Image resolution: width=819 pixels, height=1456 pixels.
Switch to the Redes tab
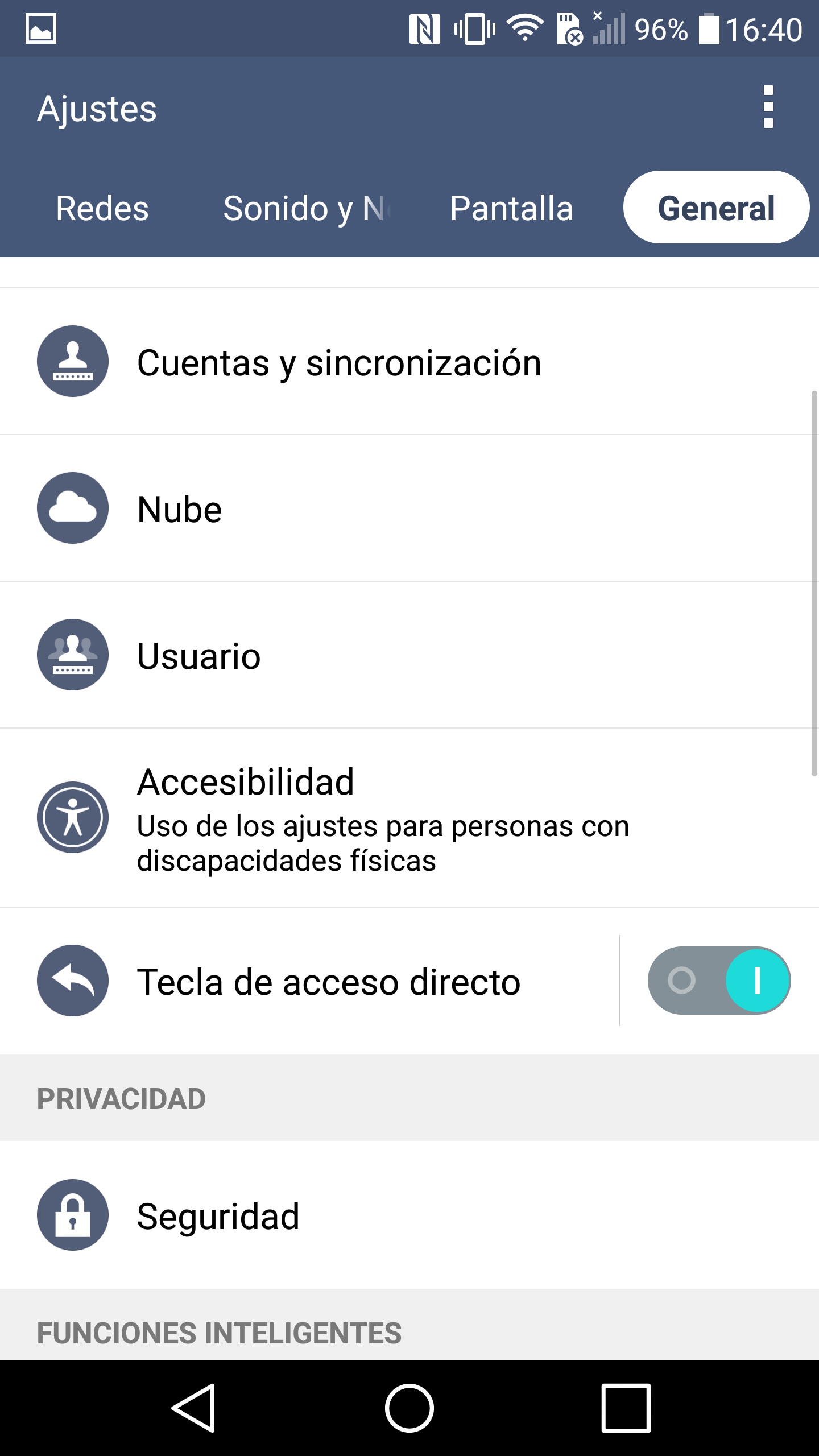102,208
